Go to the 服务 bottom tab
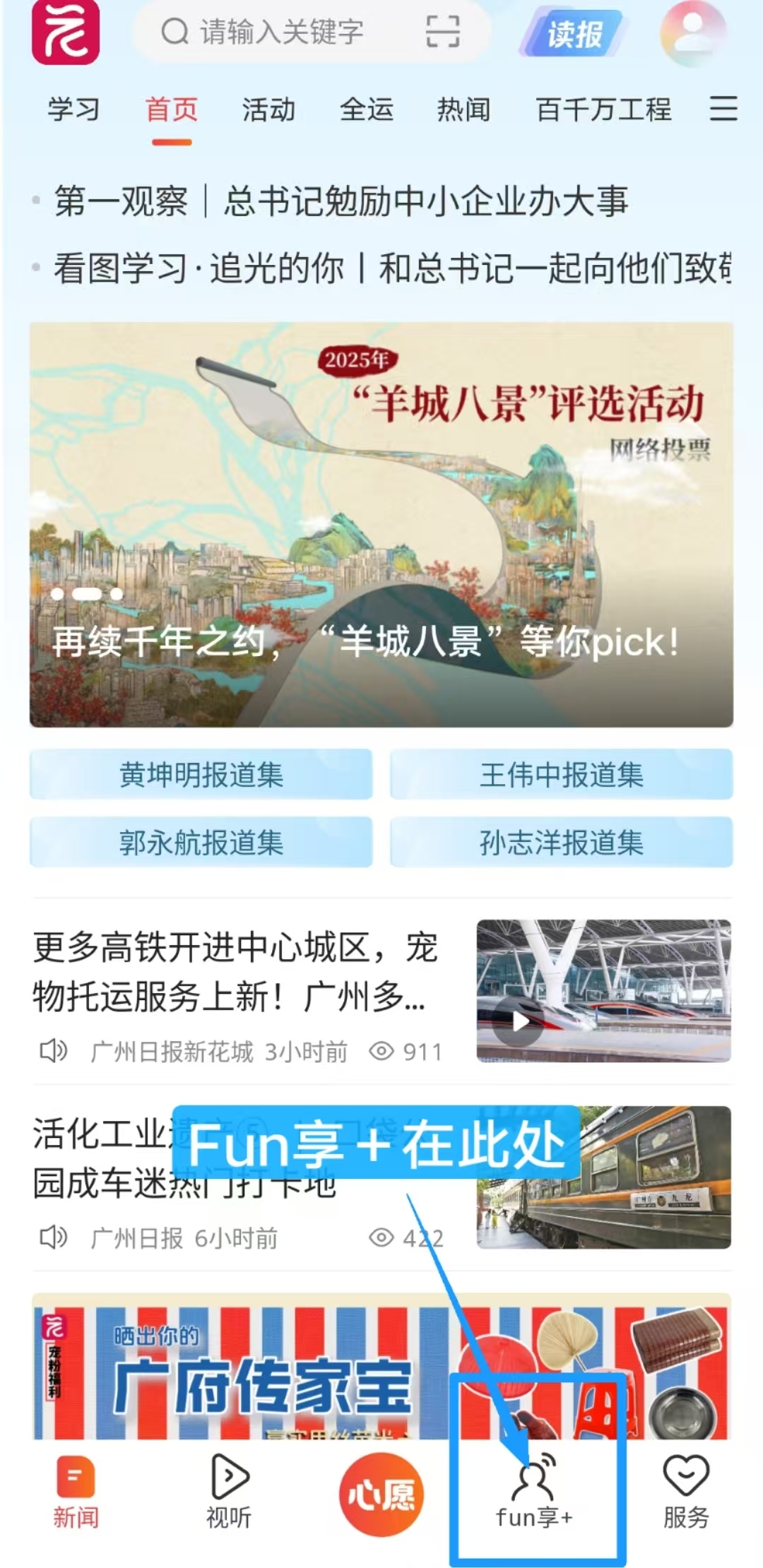The image size is (763, 1568). point(686,1492)
